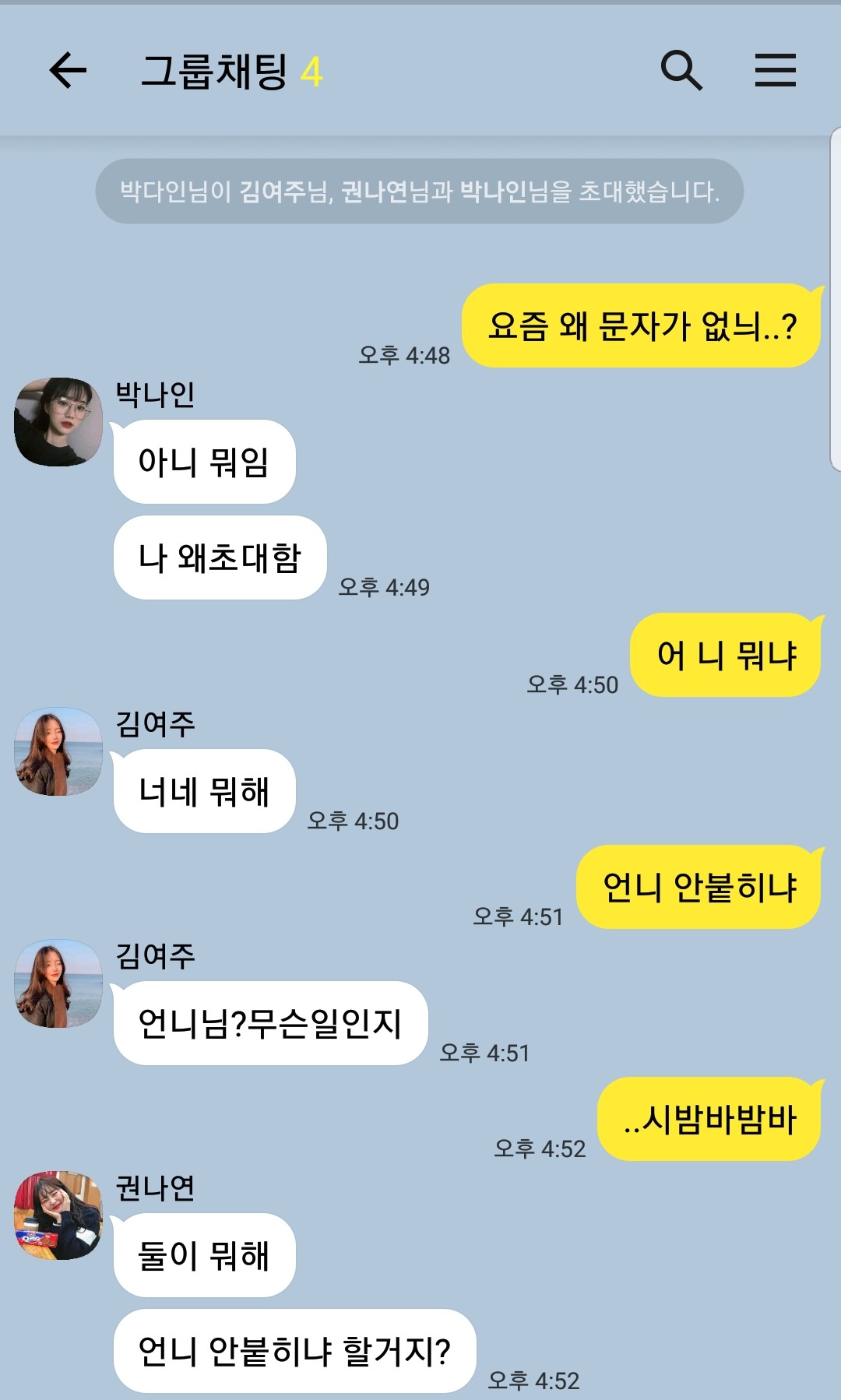Open 권나연's profile picture
The width and height of the screenshot is (841, 1400).
click(x=58, y=1215)
